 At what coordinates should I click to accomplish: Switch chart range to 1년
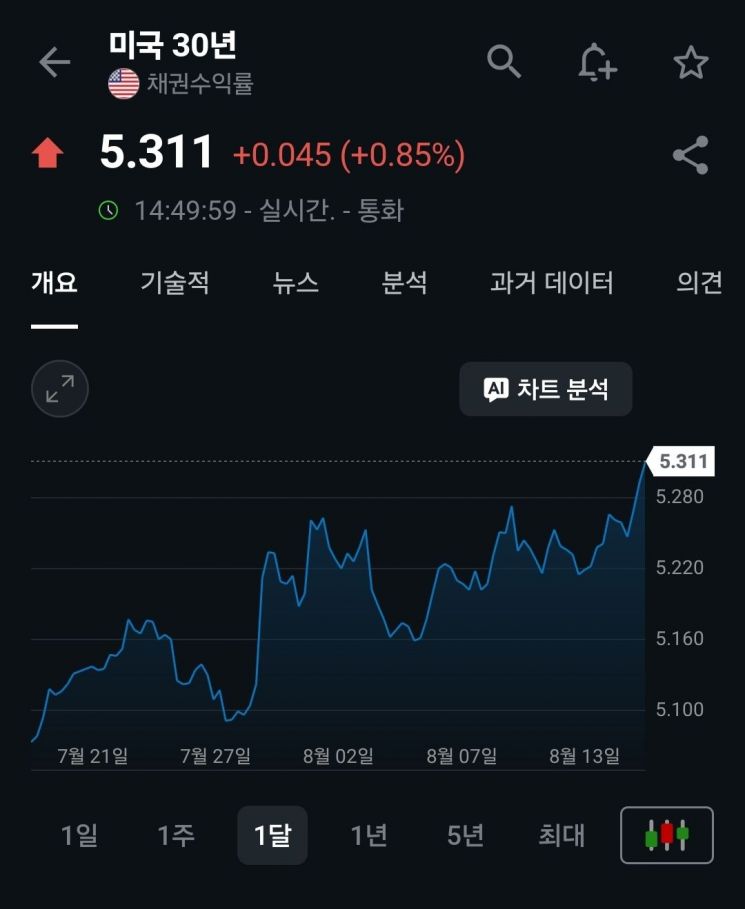coord(369,835)
